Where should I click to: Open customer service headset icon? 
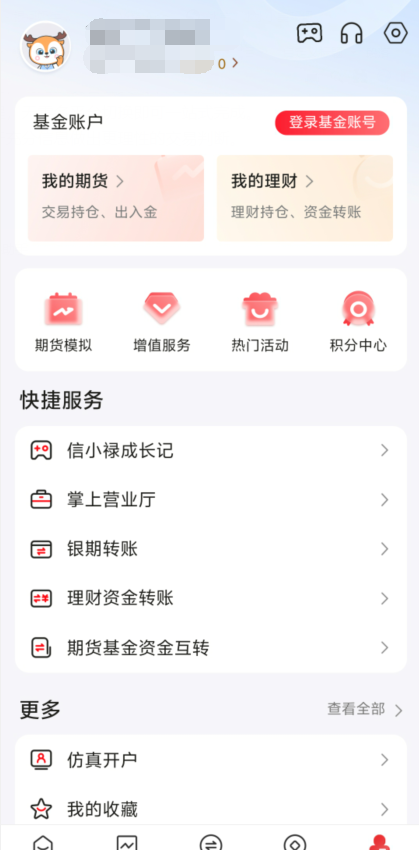point(351,34)
